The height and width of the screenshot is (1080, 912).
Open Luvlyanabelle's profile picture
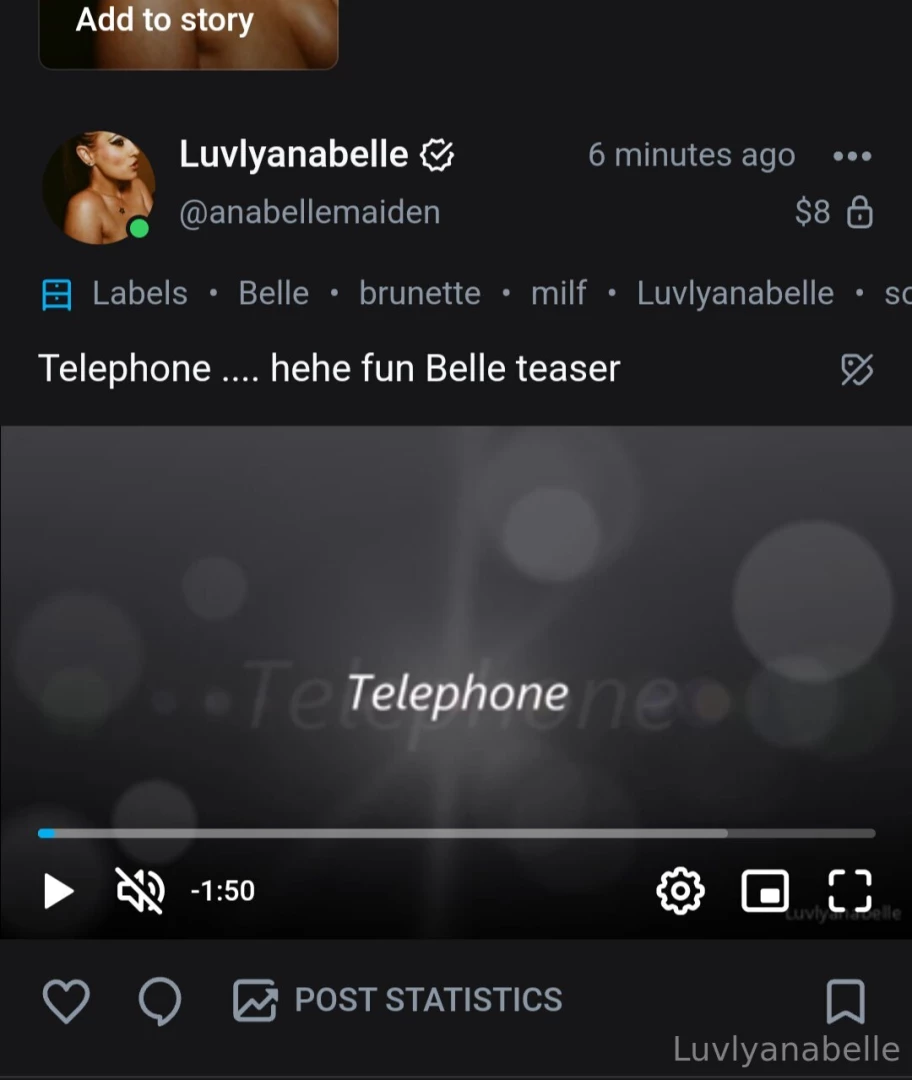click(98, 186)
